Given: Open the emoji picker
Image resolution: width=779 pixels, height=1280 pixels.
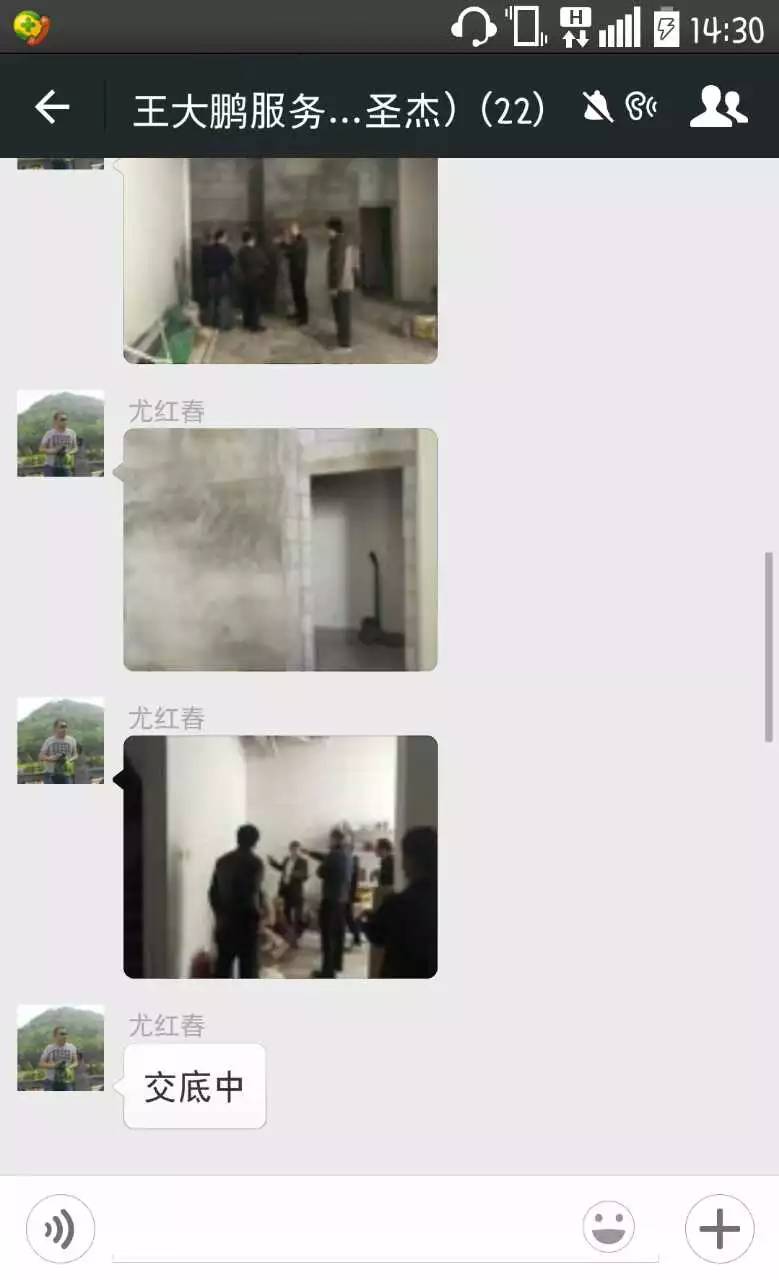Looking at the screenshot, I should [x=608, y=1227].
